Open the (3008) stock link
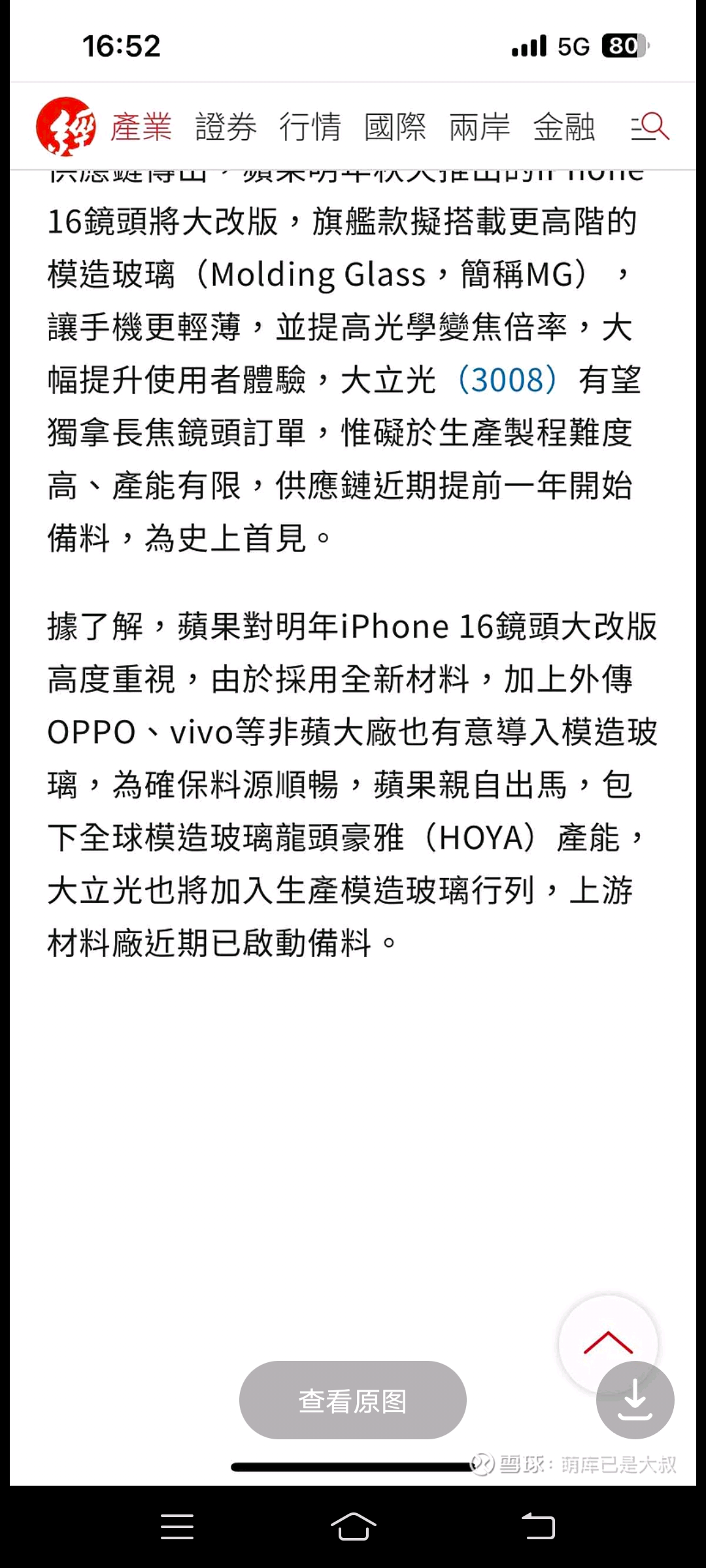Screen dimensions: 706x1568 508,380
